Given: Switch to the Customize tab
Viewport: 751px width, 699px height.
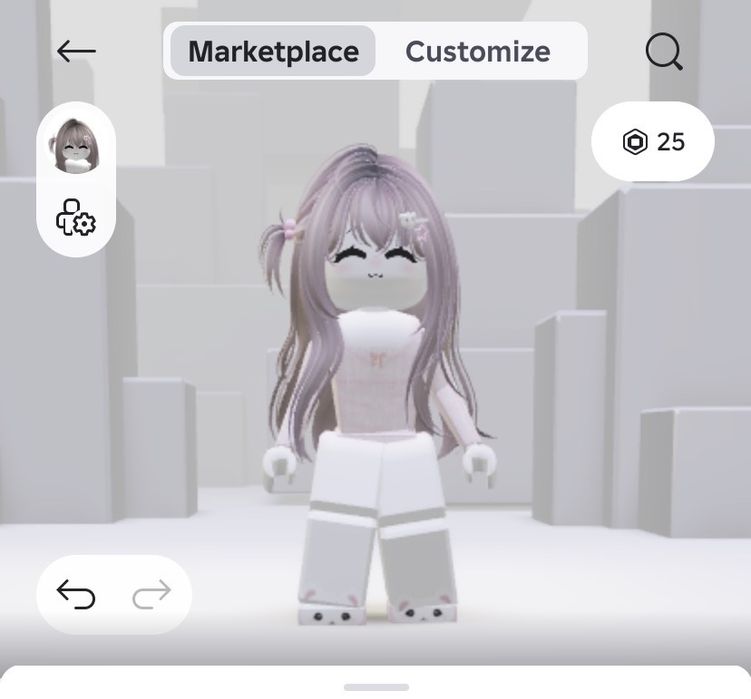Looking at the screenshot, I should 477,51.
